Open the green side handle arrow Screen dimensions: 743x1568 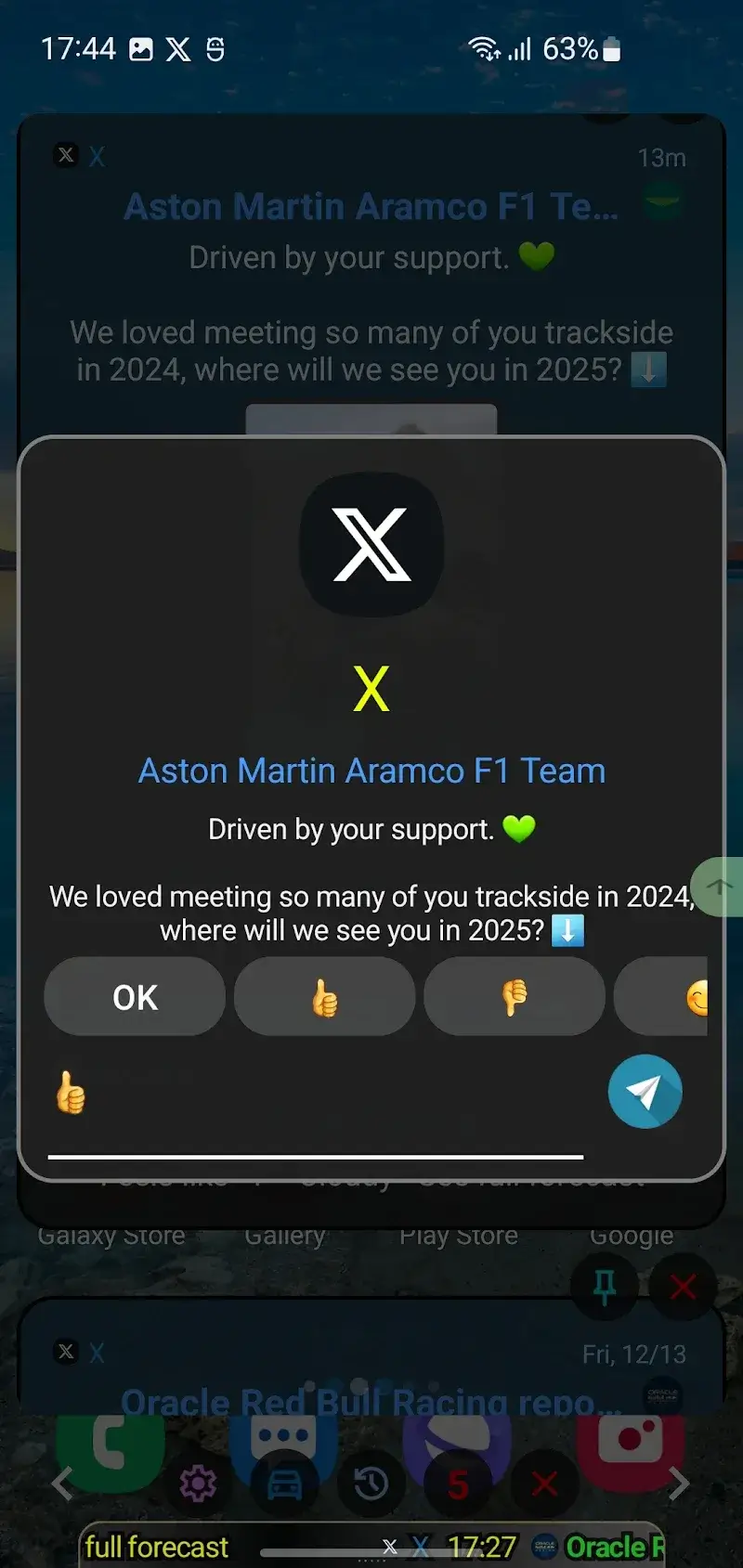719,887
